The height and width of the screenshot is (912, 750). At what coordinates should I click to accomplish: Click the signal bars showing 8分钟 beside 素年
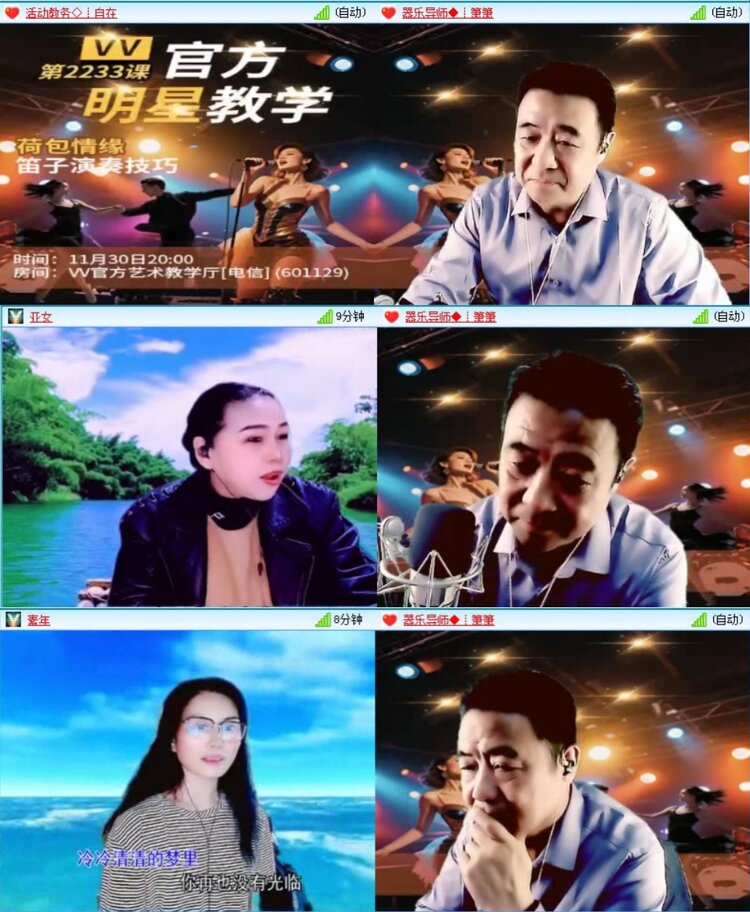point(322,620)
